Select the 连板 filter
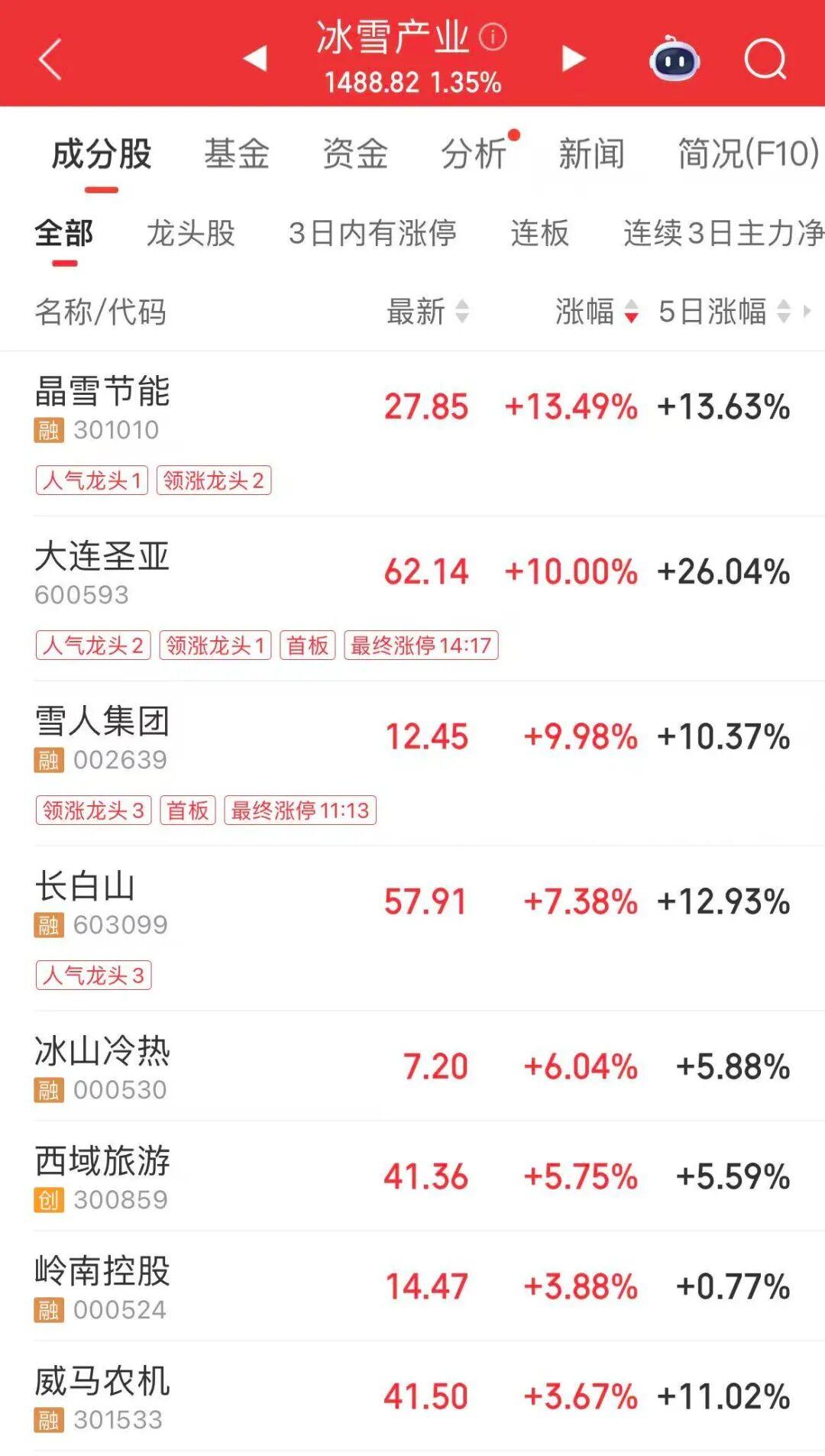825x1456 pixels. pos(540,233)
